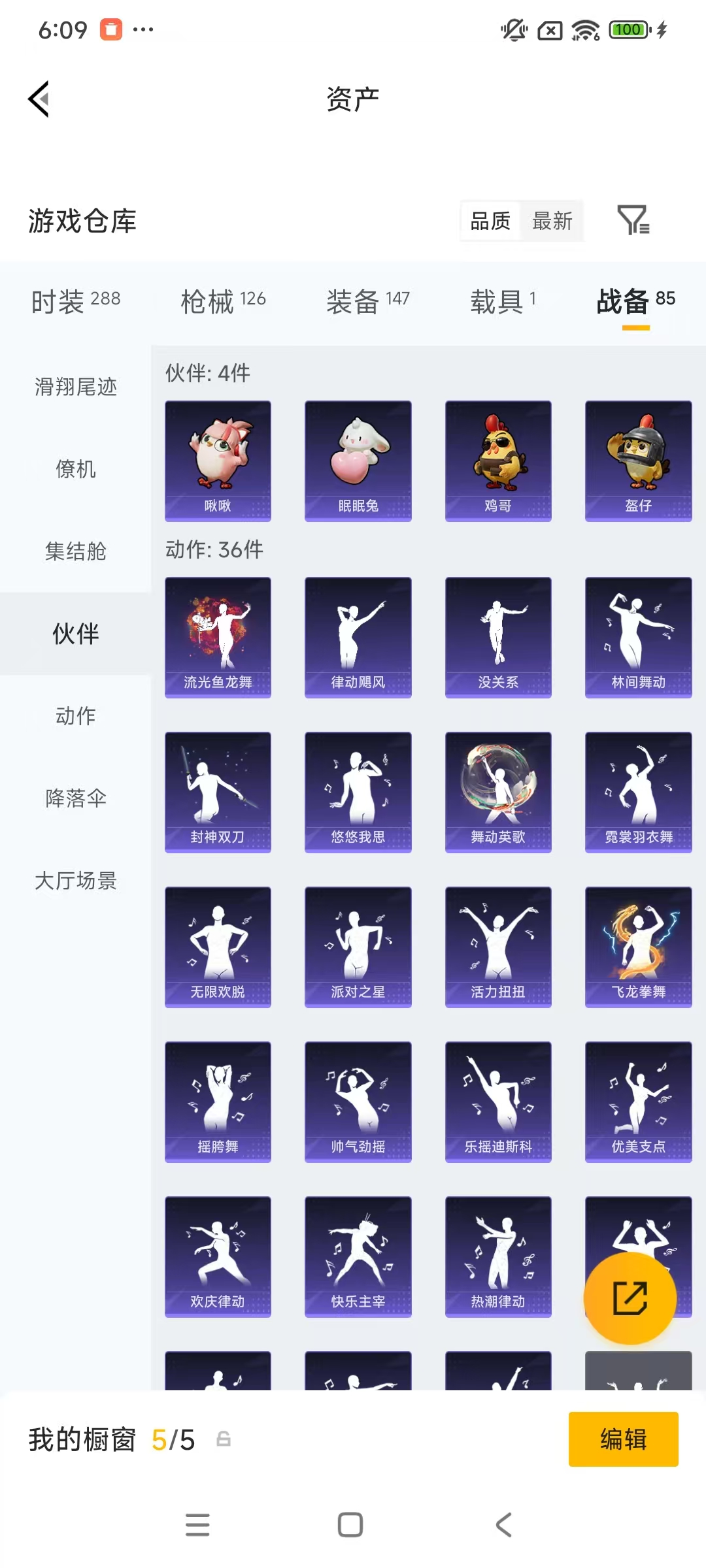Image resolution: width=706 pixels, height=1568 pixels.
Task: Open the 降落伞 section in sidebar
Action: point(75,799)
